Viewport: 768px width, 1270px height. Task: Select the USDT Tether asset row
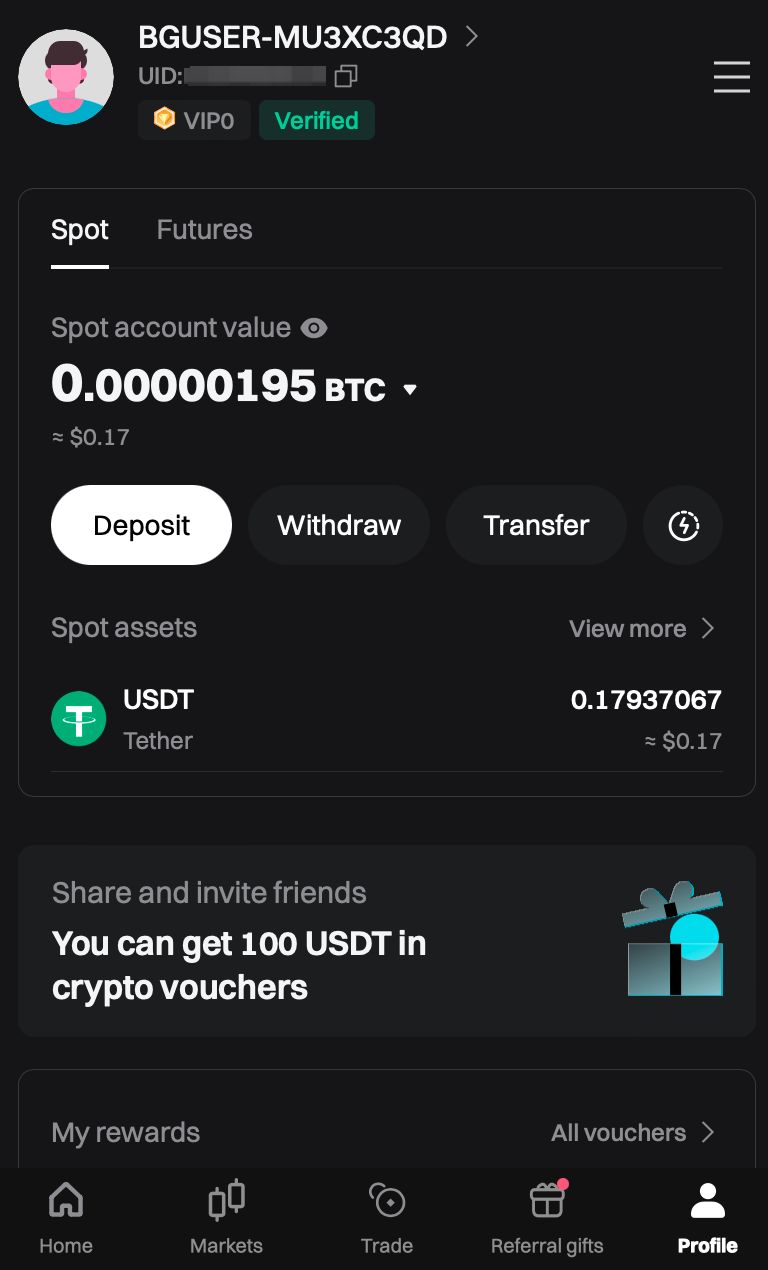click(386, 718)
